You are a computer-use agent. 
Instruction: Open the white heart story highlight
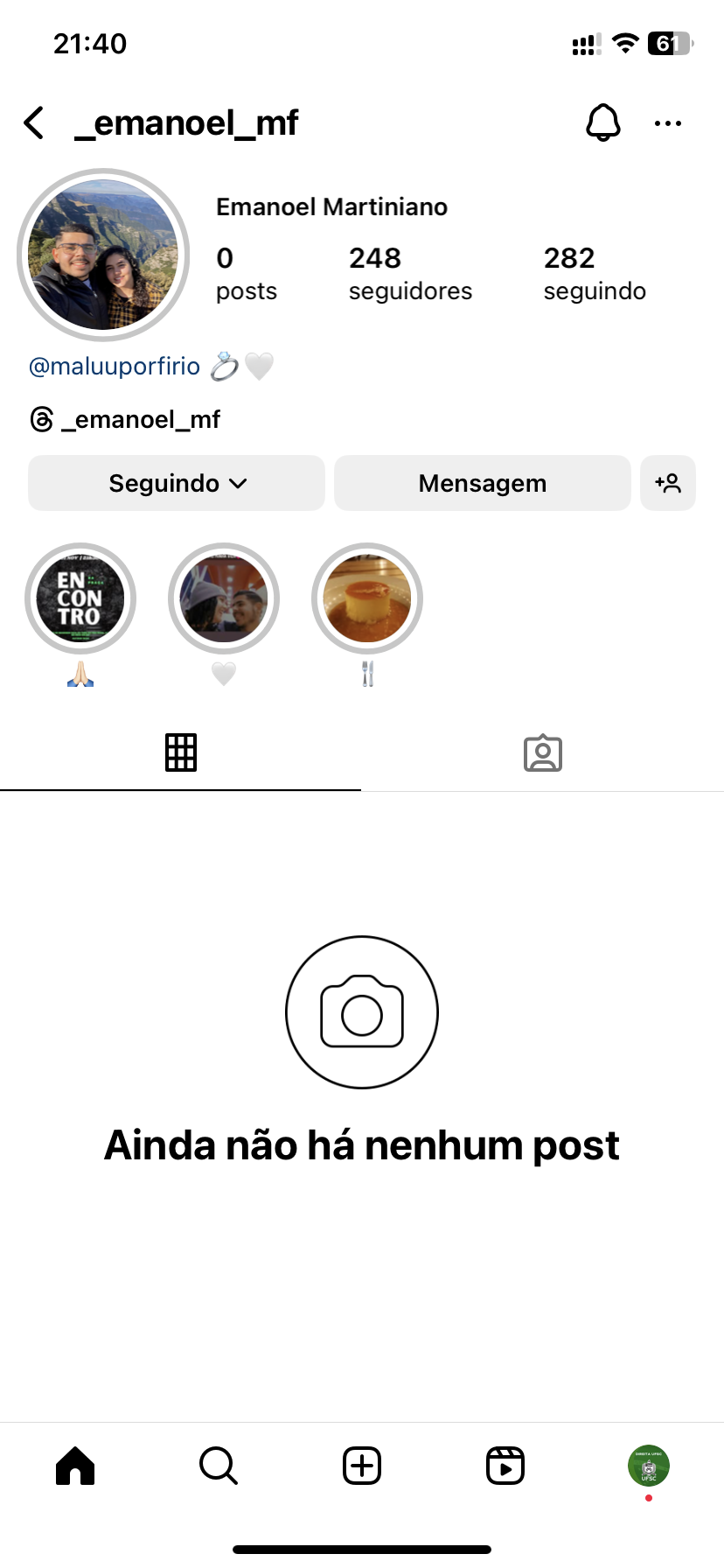224,599
